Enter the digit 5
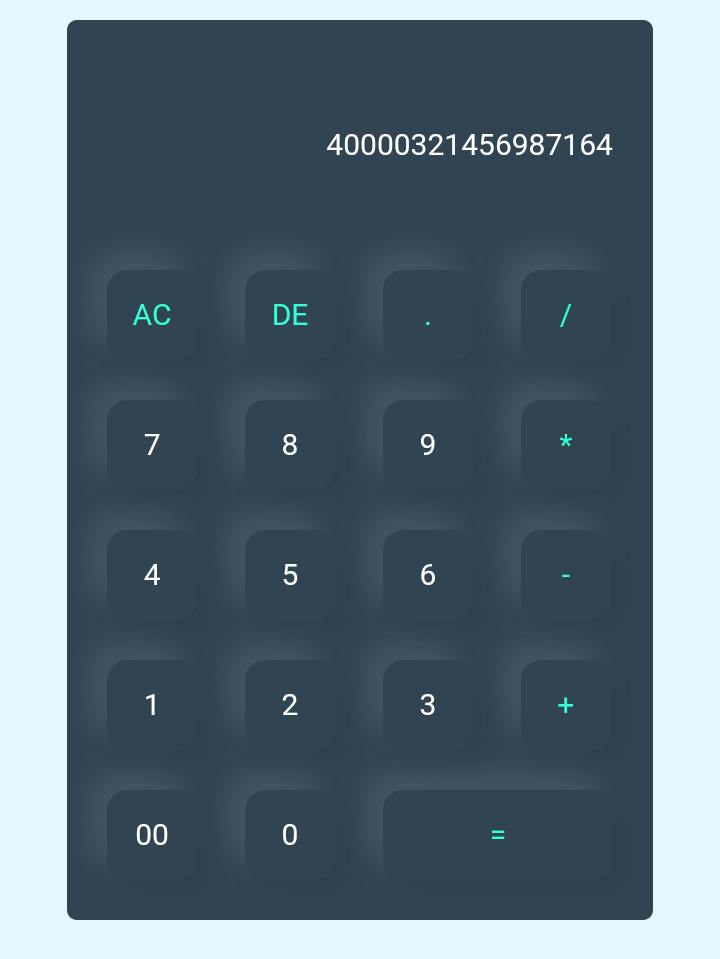The image size is (720, 959). [290, 575]
